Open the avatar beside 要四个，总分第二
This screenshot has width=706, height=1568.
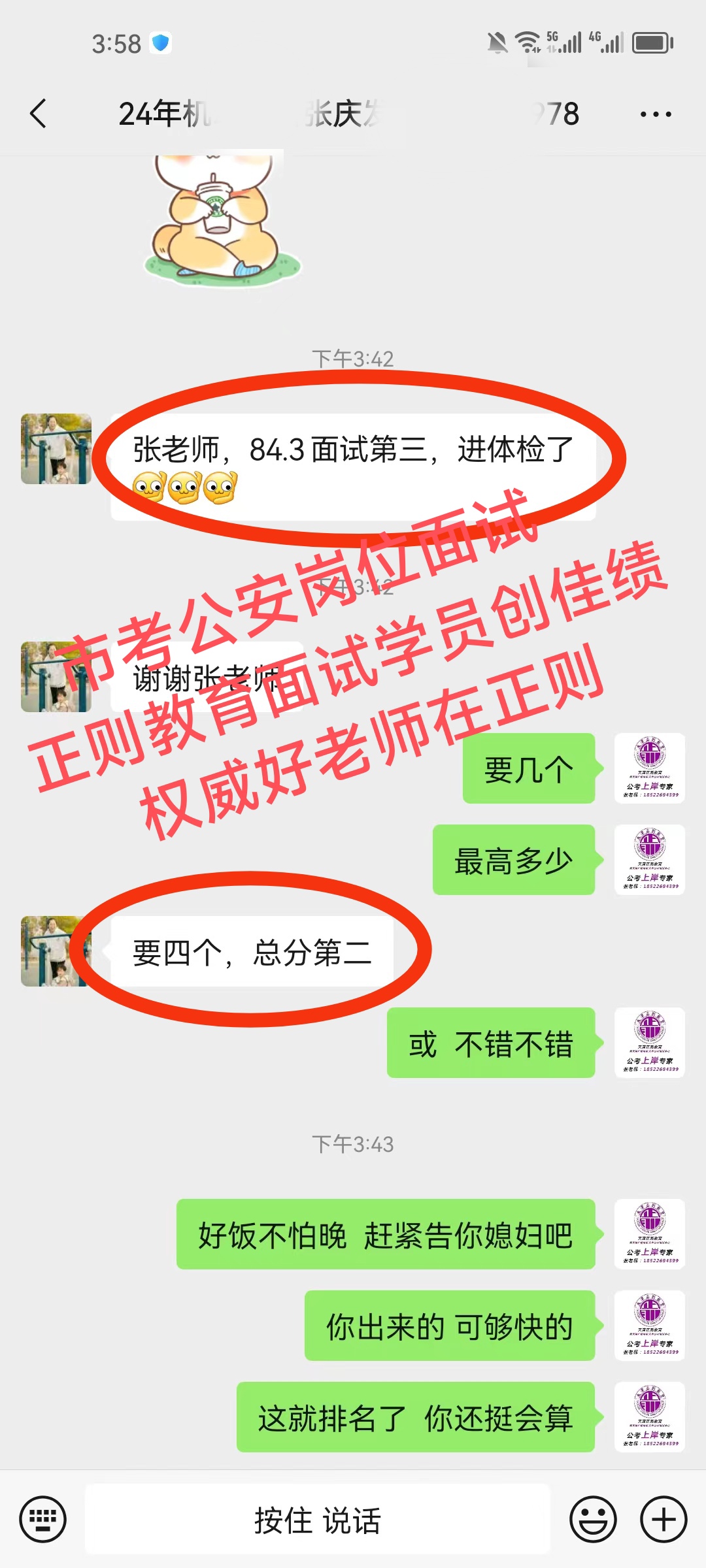[56, 951]
